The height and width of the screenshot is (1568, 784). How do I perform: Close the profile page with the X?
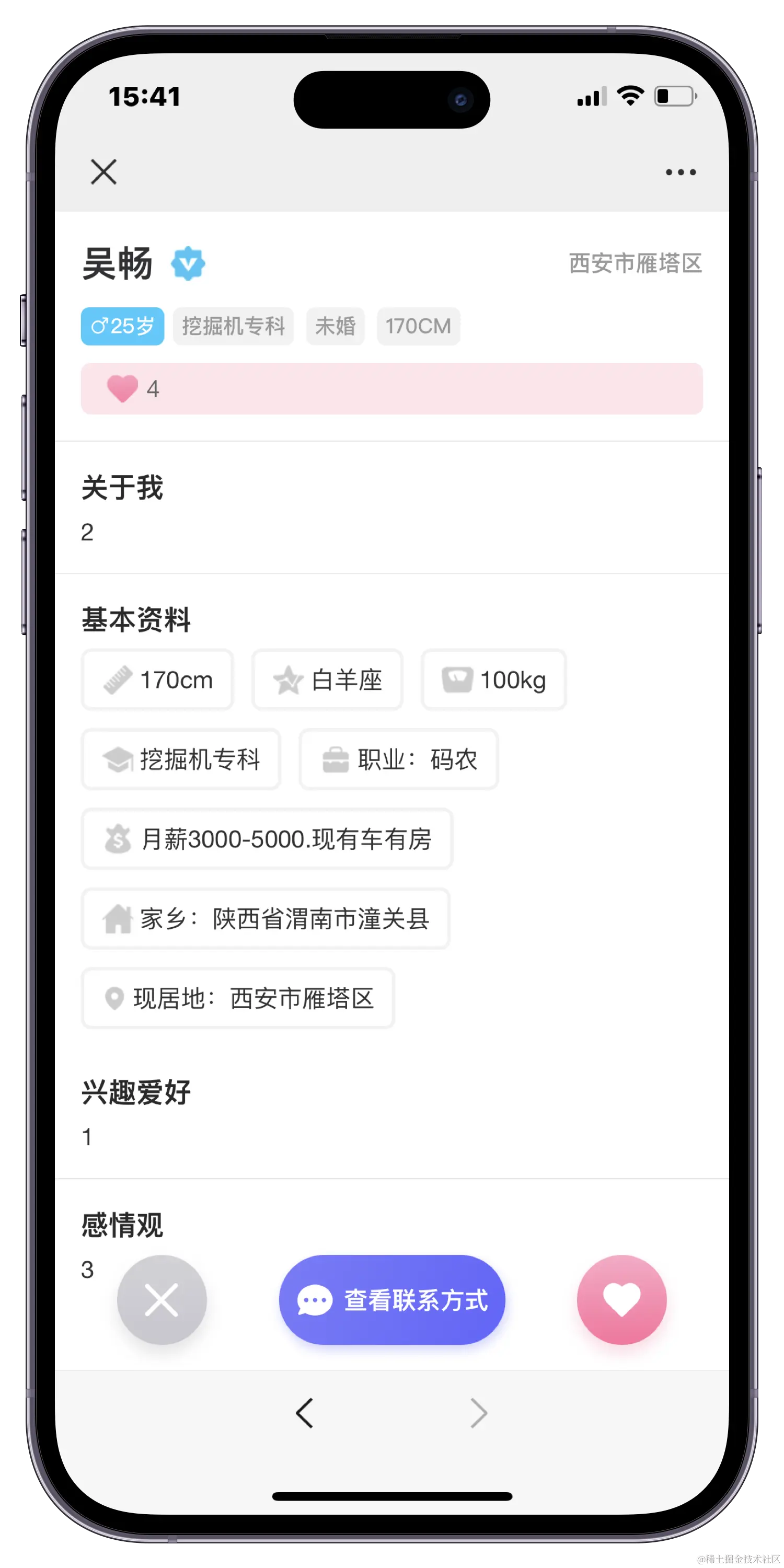tap(103, 171)
